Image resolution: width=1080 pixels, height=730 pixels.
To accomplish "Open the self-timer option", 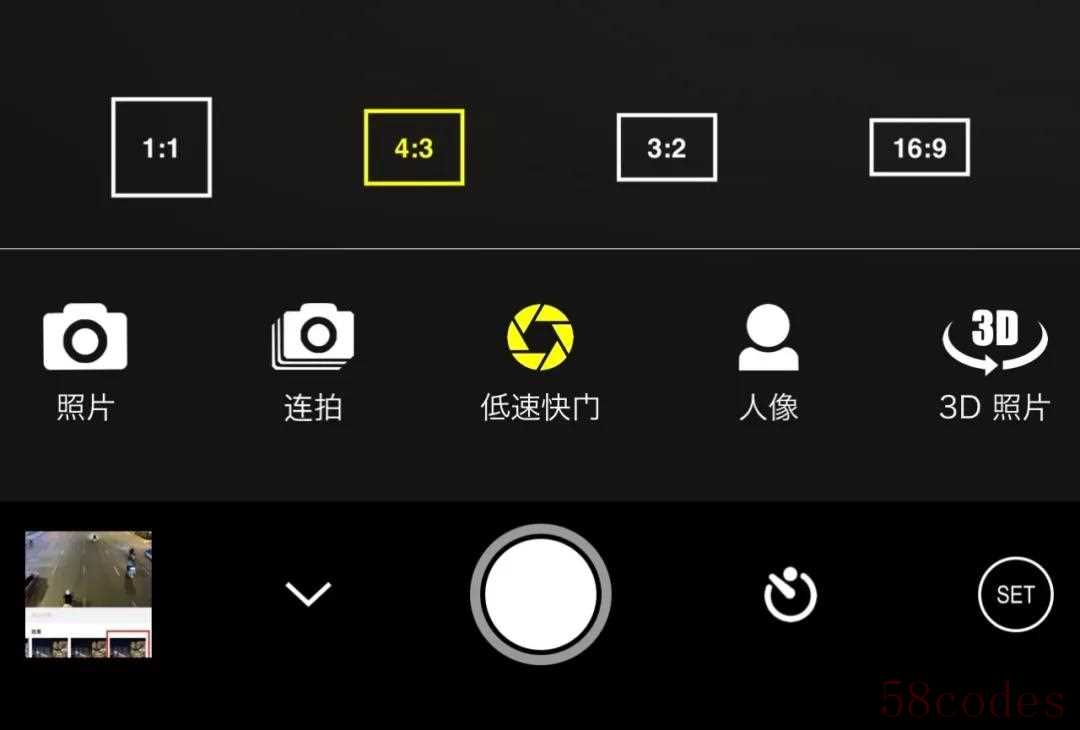I will click(790, 594).
